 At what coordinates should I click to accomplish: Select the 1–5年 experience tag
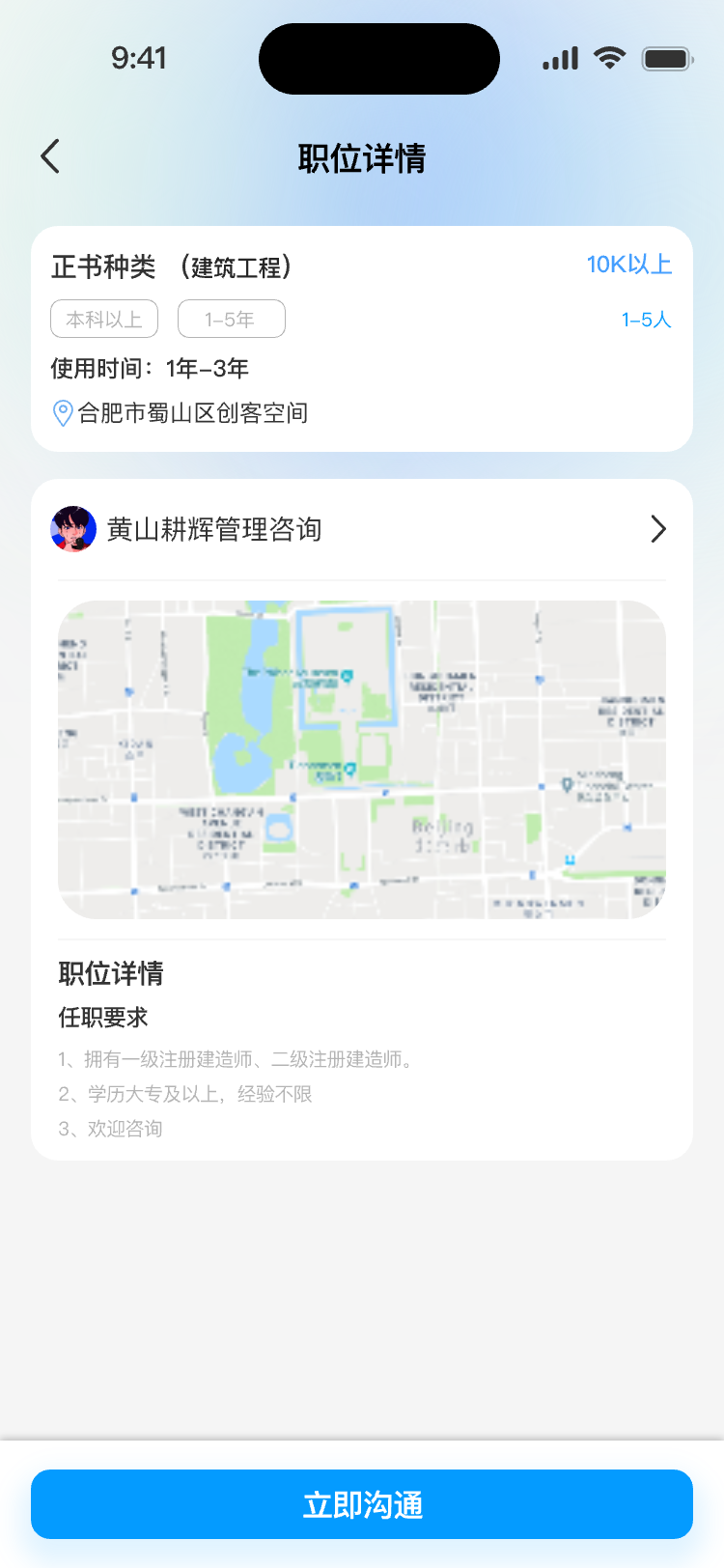point(232,319)
